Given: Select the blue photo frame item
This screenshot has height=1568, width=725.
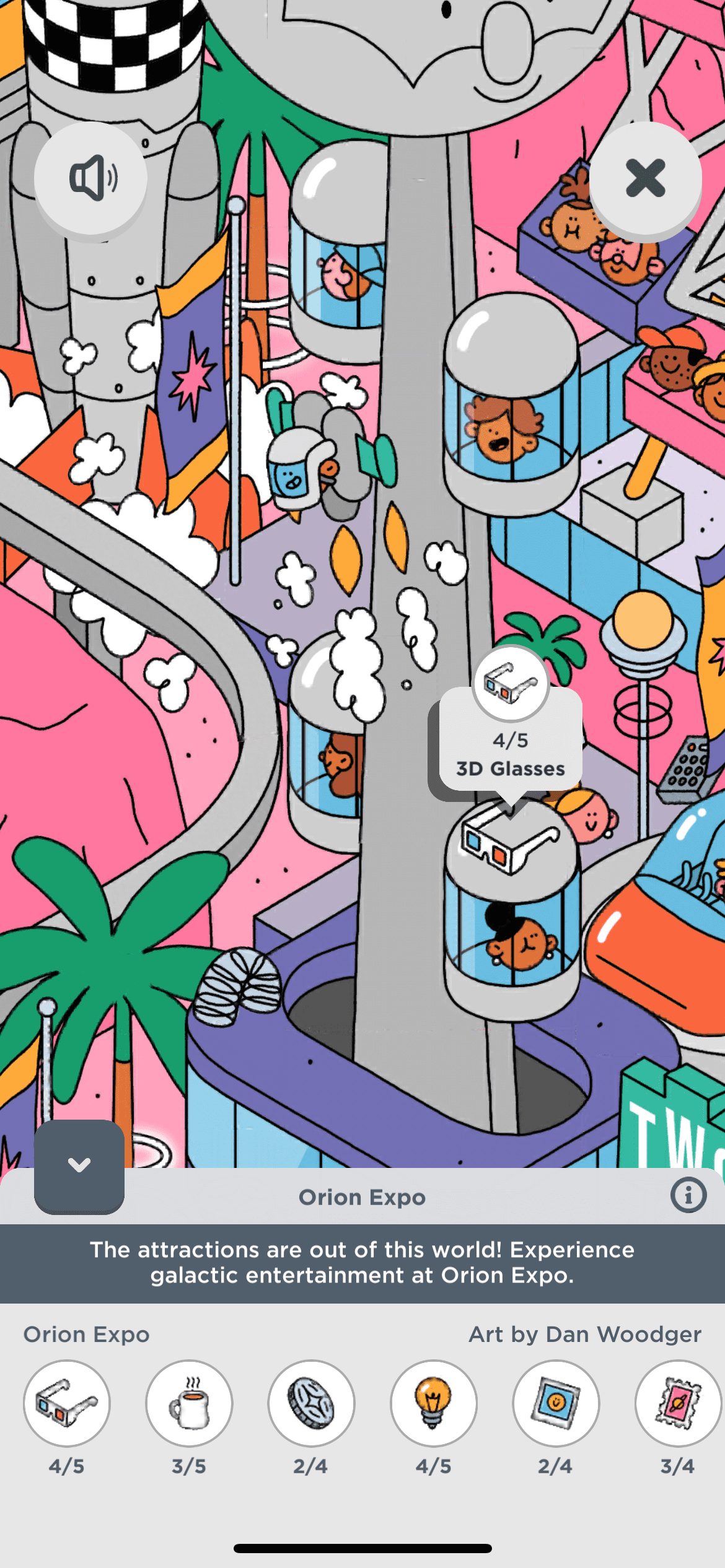Looking at the screenshot, I should tap(556, 1403).
